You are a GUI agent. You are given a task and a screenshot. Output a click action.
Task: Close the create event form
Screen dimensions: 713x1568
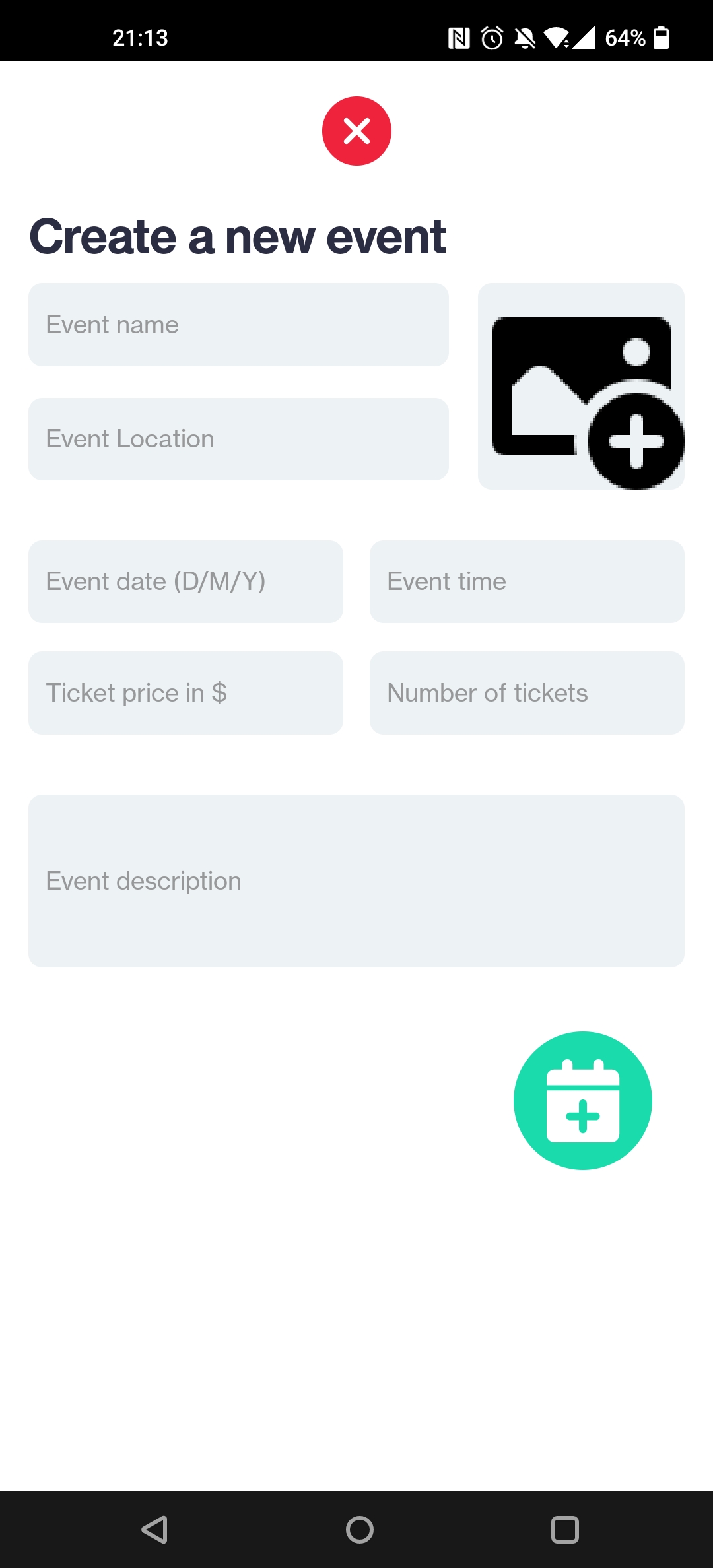(x=356, y=131)
